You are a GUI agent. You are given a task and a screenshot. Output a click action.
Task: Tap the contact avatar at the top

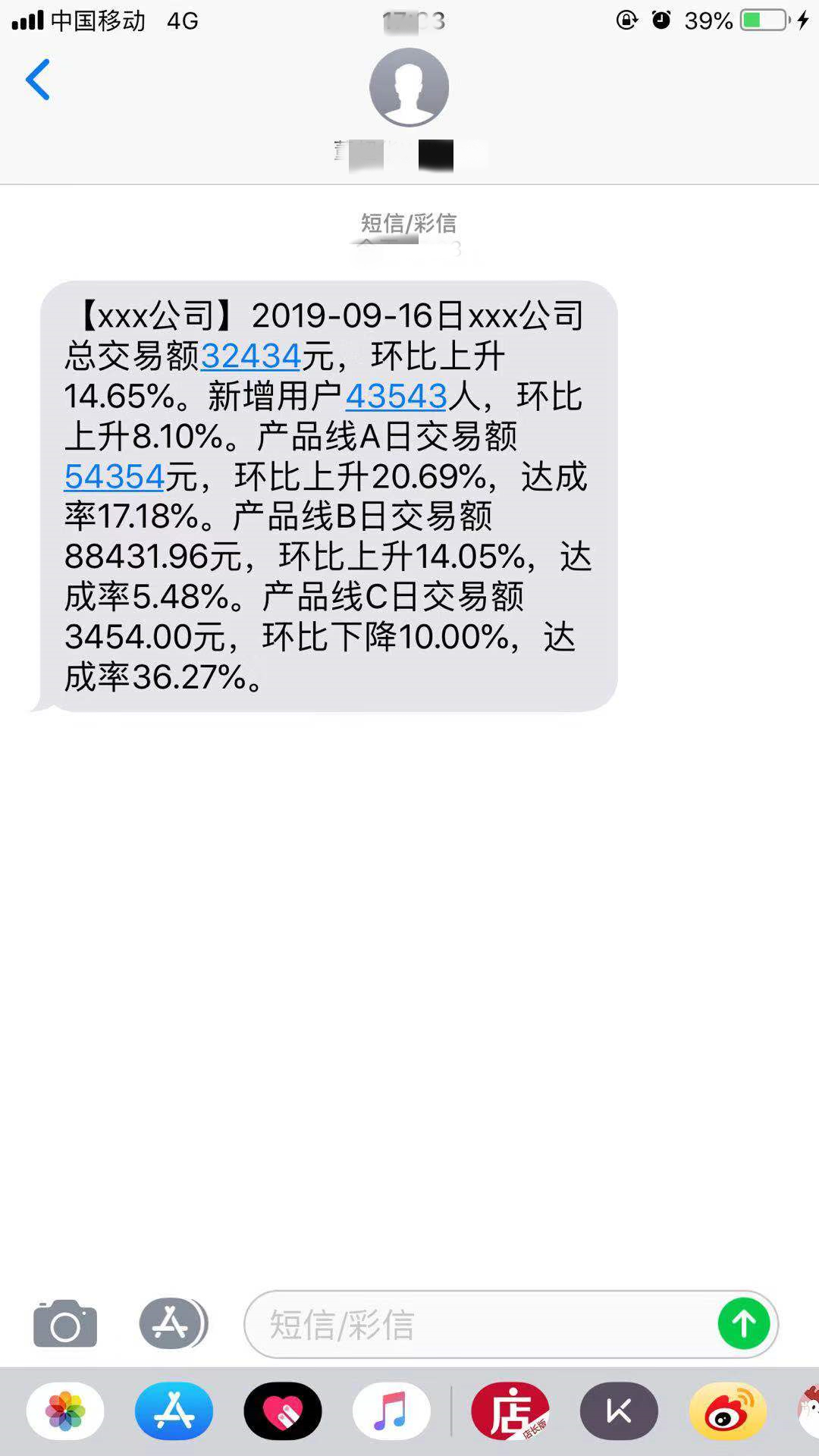pyautogui.click(x=408, y=86)
